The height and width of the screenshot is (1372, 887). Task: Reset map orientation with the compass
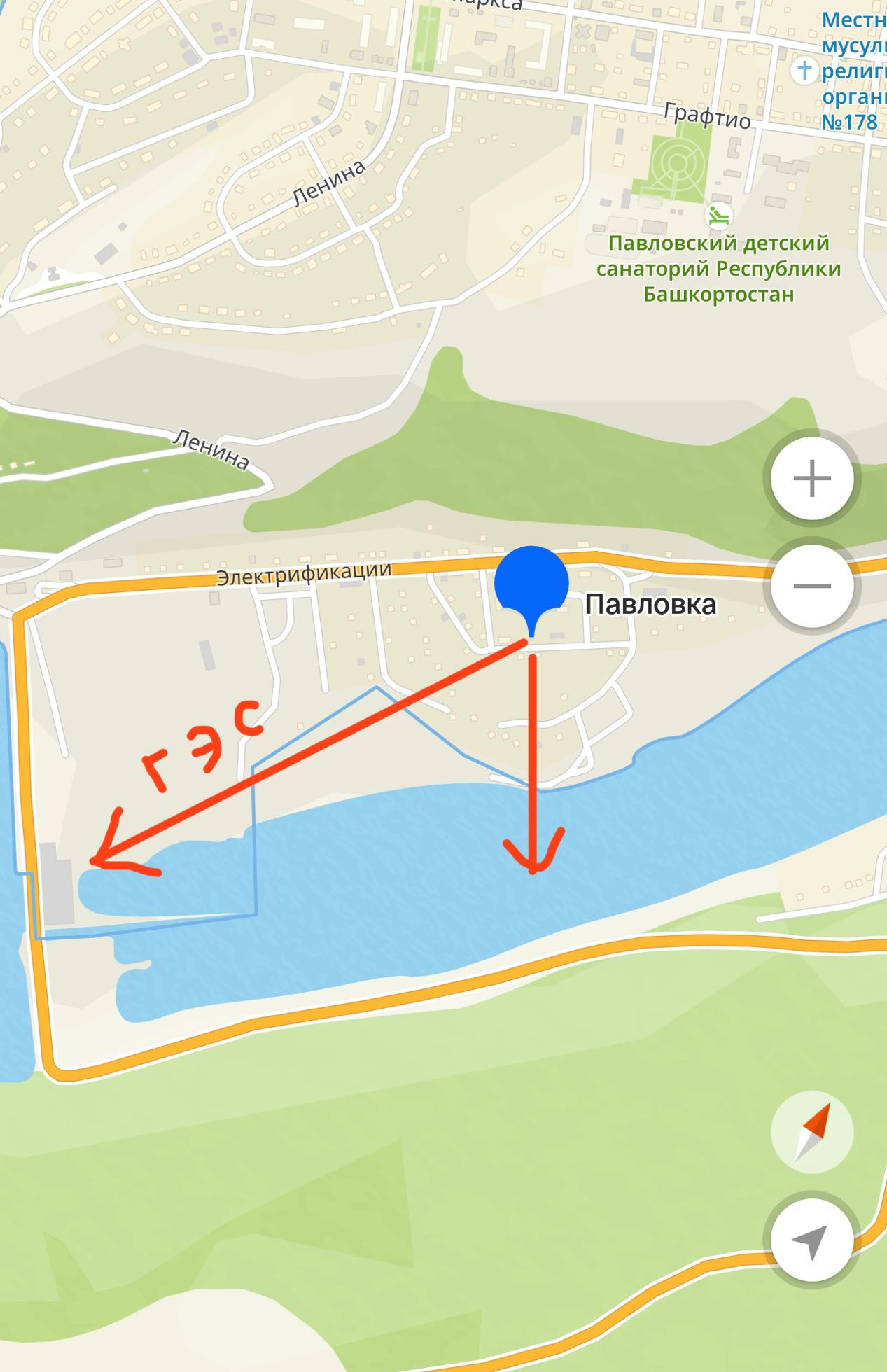811,1132
